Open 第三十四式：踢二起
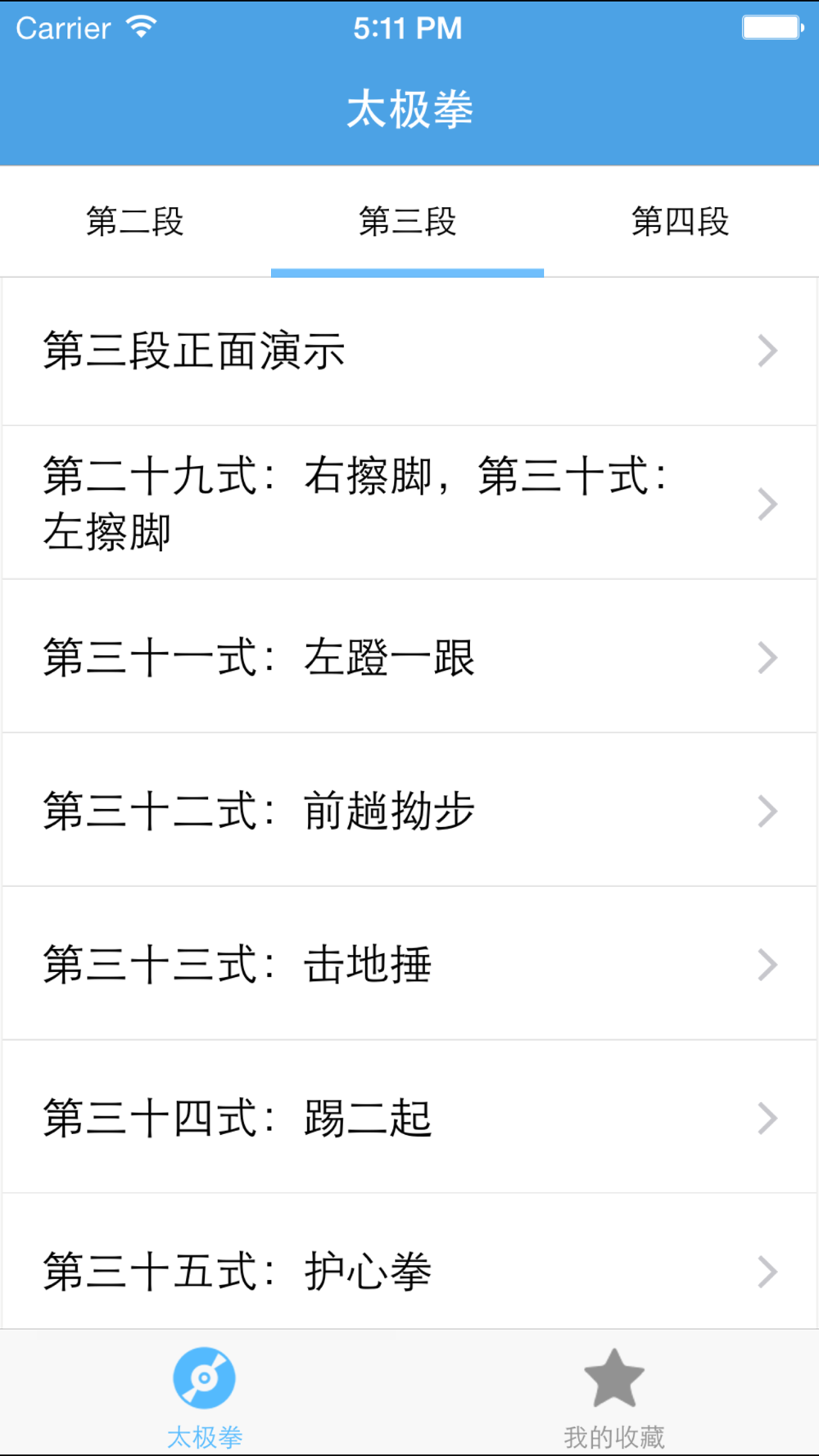The width and height of the screenshot is (819, 1456). point(409,1117)
